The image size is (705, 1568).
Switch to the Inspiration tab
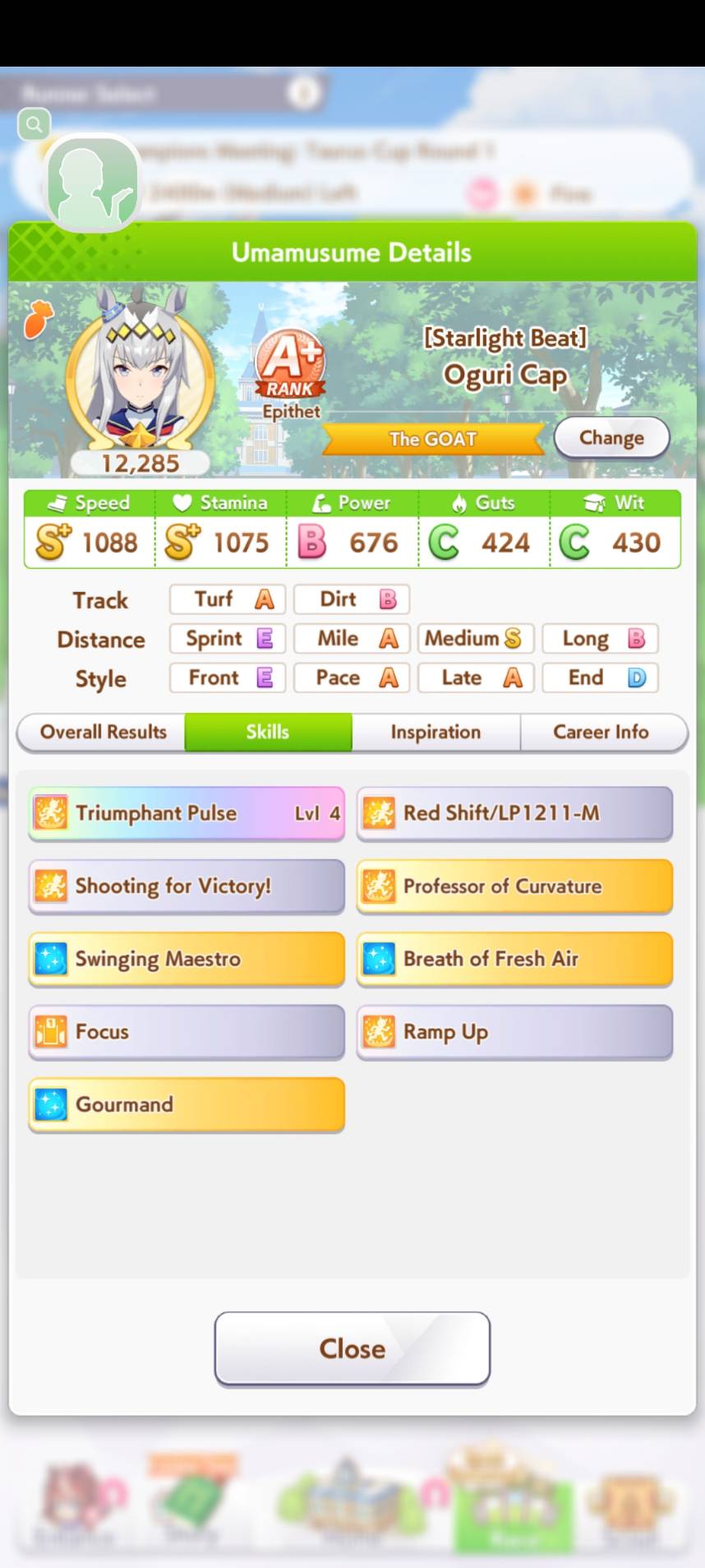[435, 732]
